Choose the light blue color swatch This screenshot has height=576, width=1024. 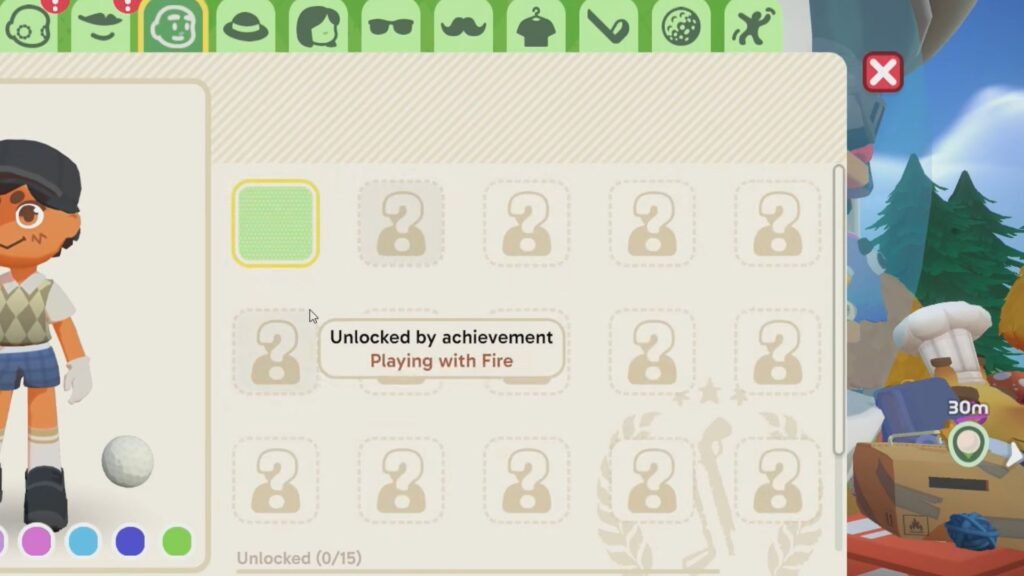(x=83, y=542)
